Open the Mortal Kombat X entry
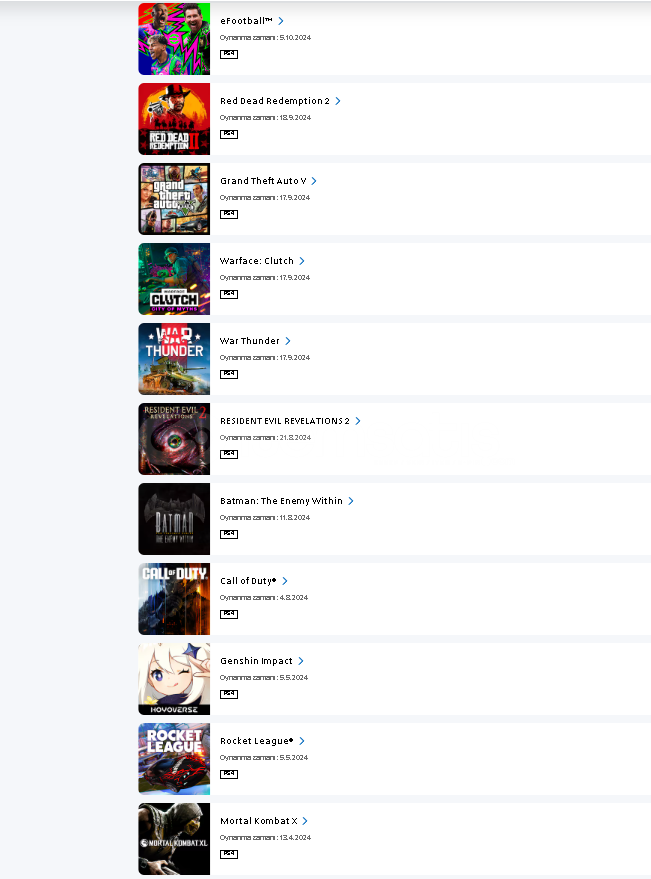Screen dimensions: 651x879 point(258,821)
